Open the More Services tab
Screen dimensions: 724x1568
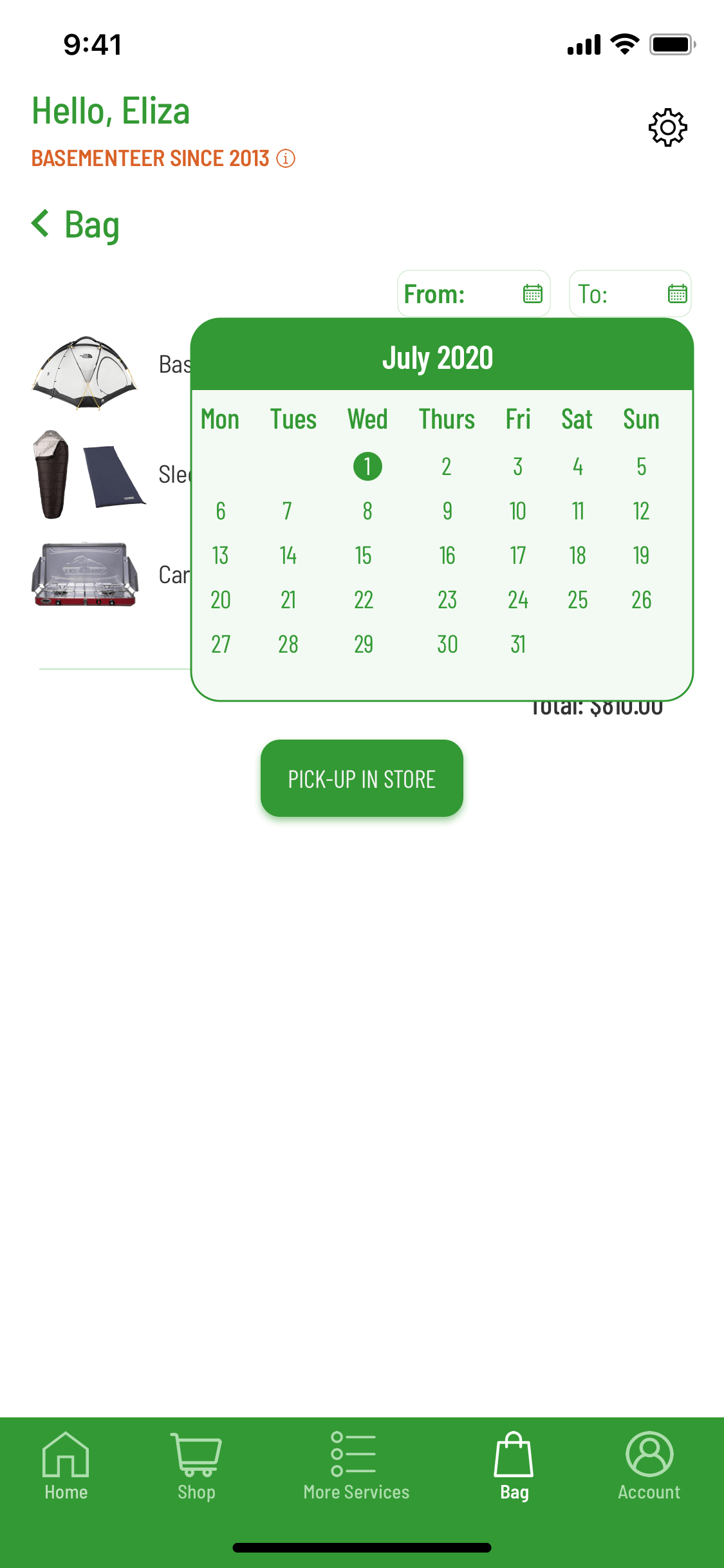(x=356, y=1466)
